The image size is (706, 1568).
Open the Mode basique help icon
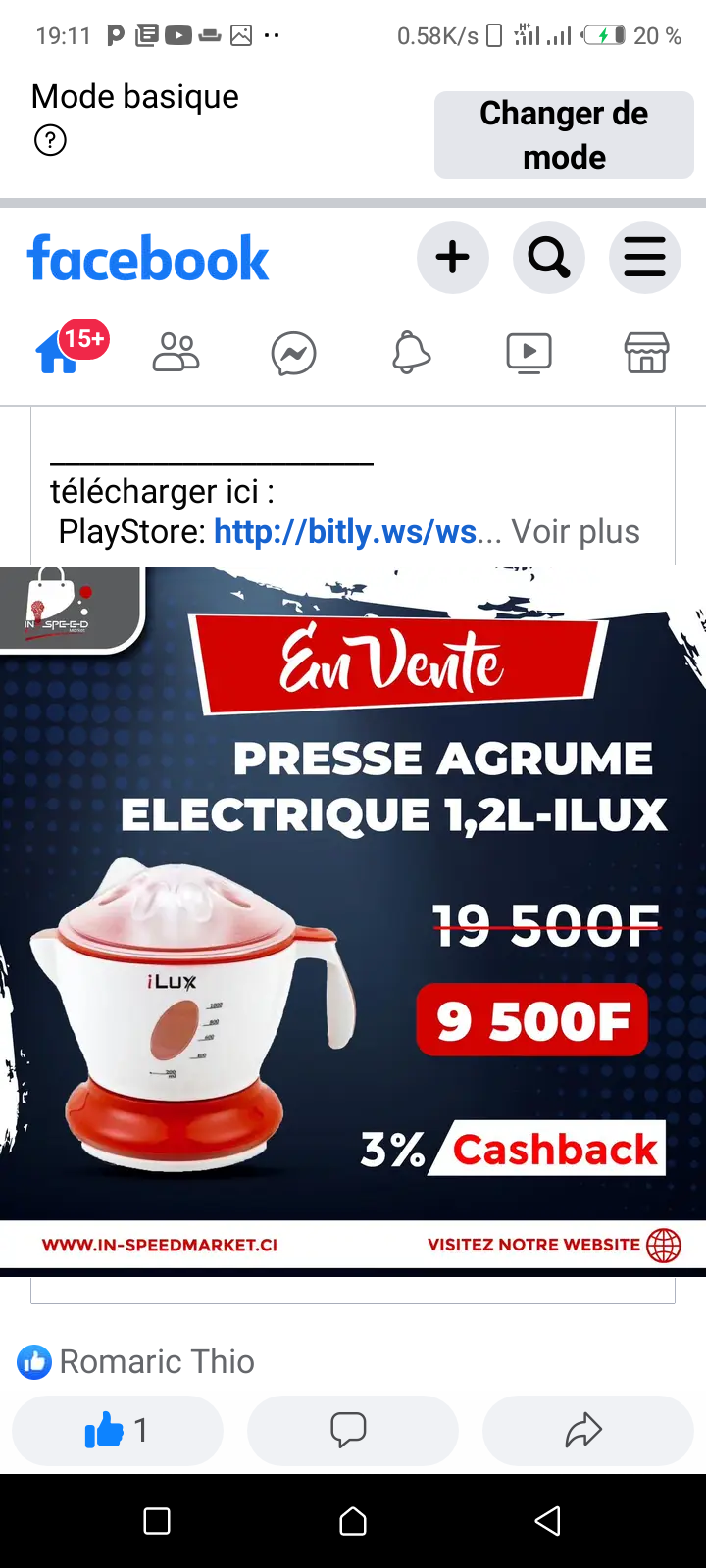coord(50,141)
